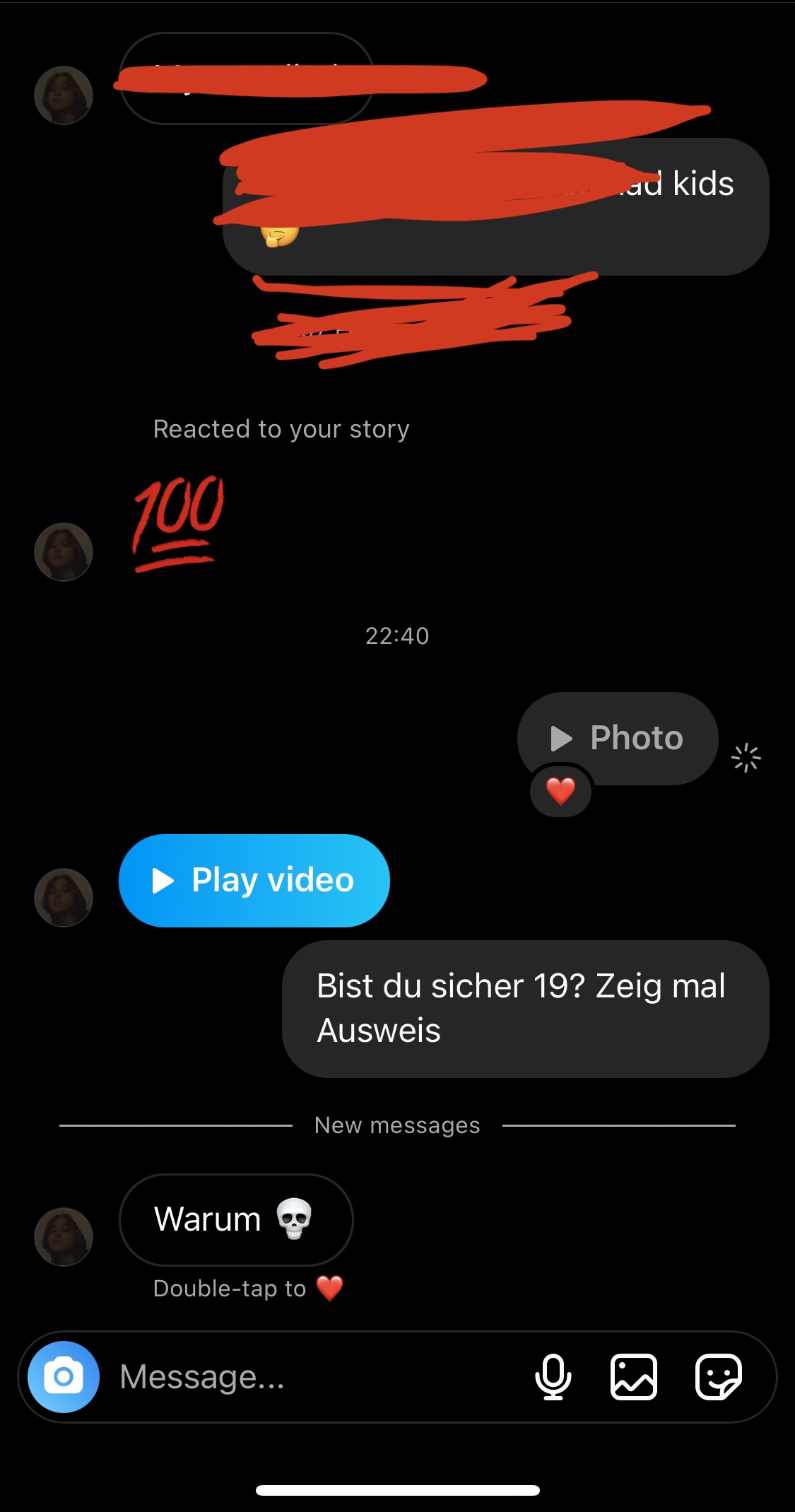Viewport: 795px width, 1512px height.
Task: Record a voice message with microphone
Action: 553,1377
